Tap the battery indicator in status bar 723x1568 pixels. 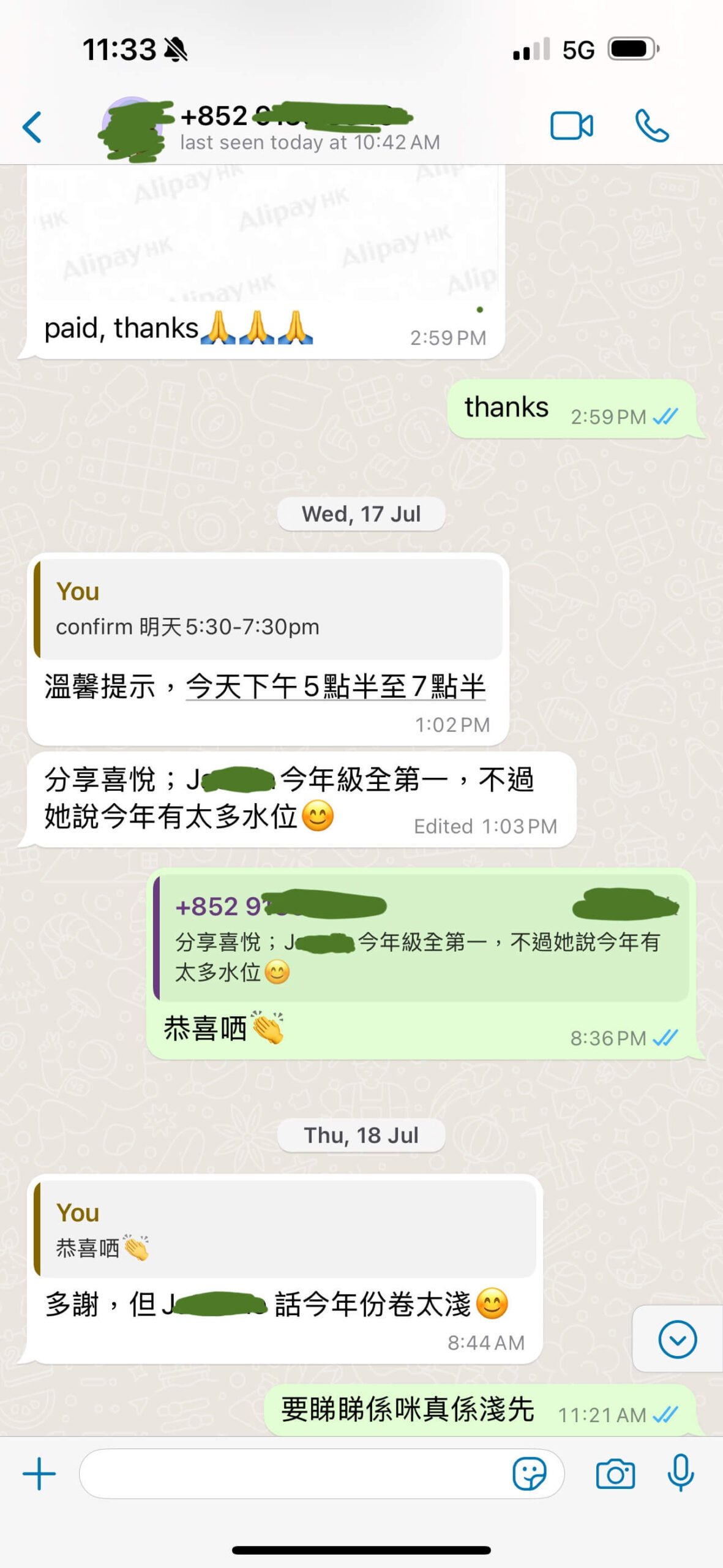(628, 51)
